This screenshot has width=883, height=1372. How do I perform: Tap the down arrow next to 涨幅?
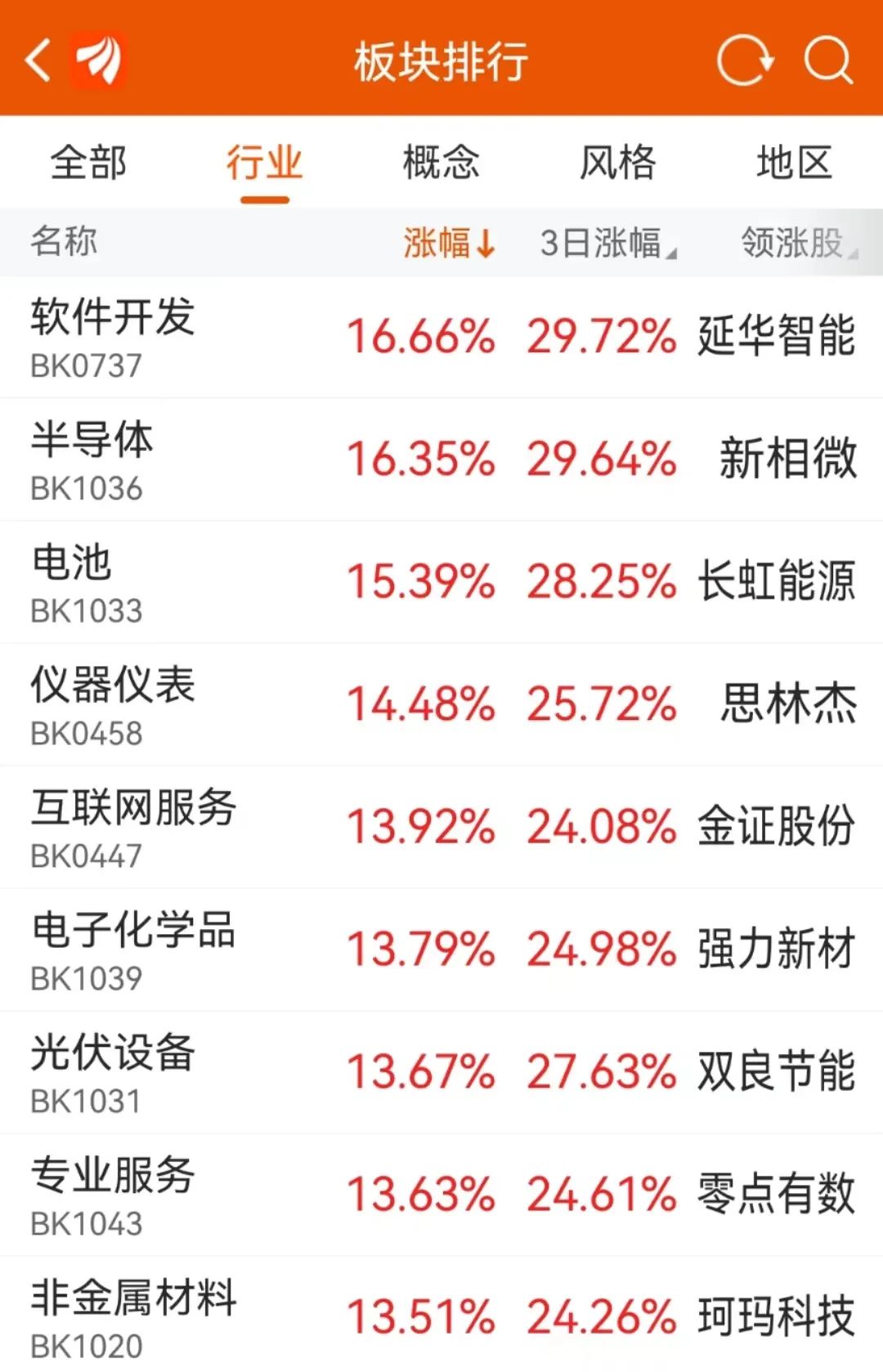[486, 243]
